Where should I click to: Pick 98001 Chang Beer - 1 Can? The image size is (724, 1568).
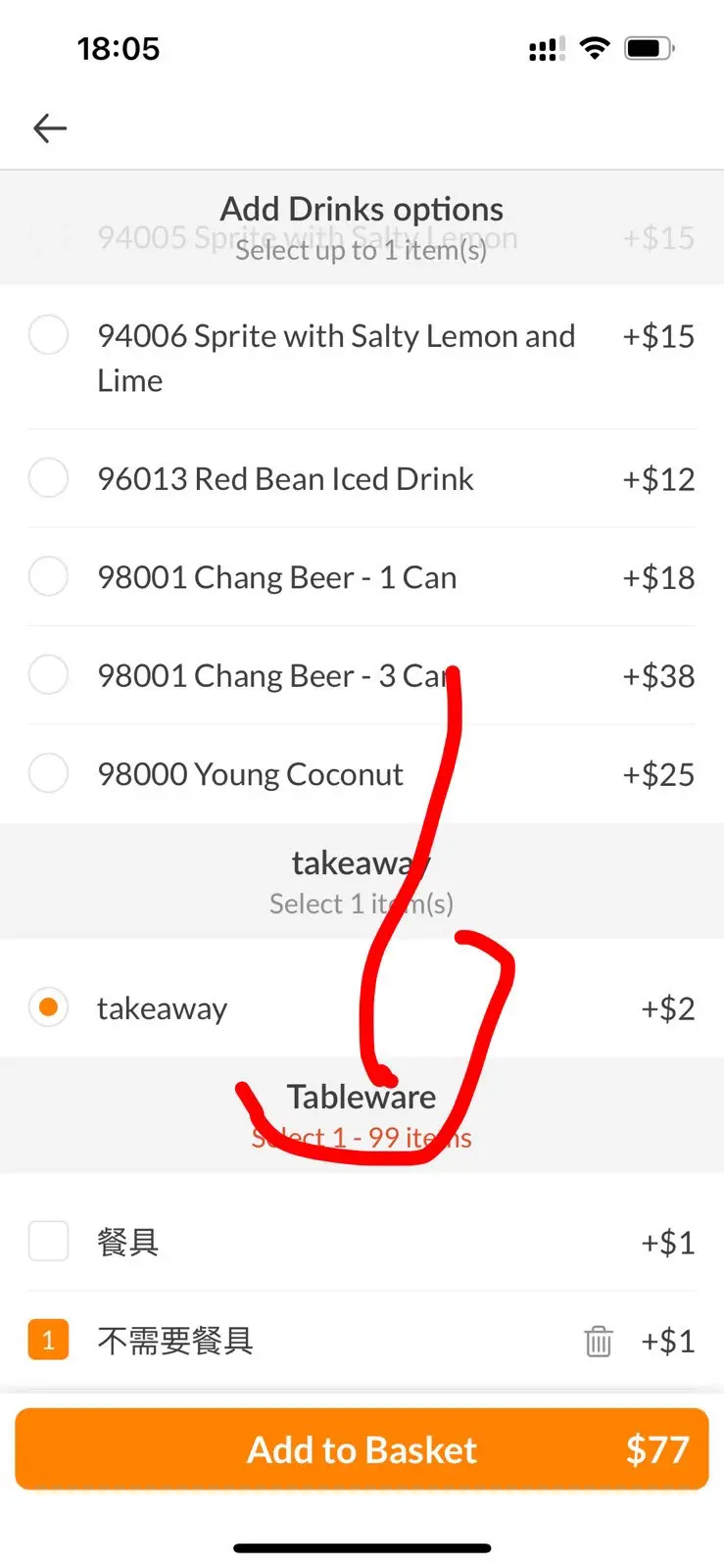48,577
